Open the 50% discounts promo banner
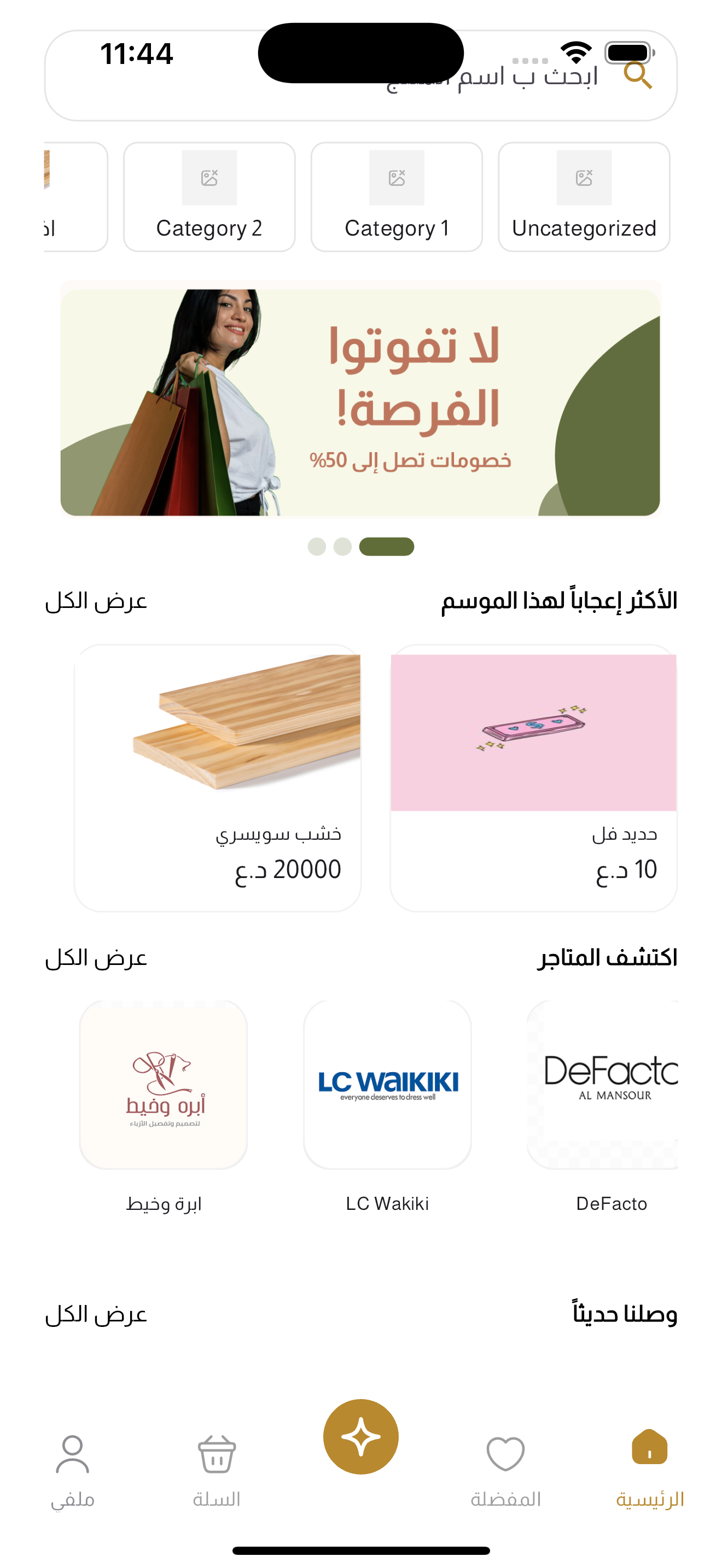 click(360, 402)
